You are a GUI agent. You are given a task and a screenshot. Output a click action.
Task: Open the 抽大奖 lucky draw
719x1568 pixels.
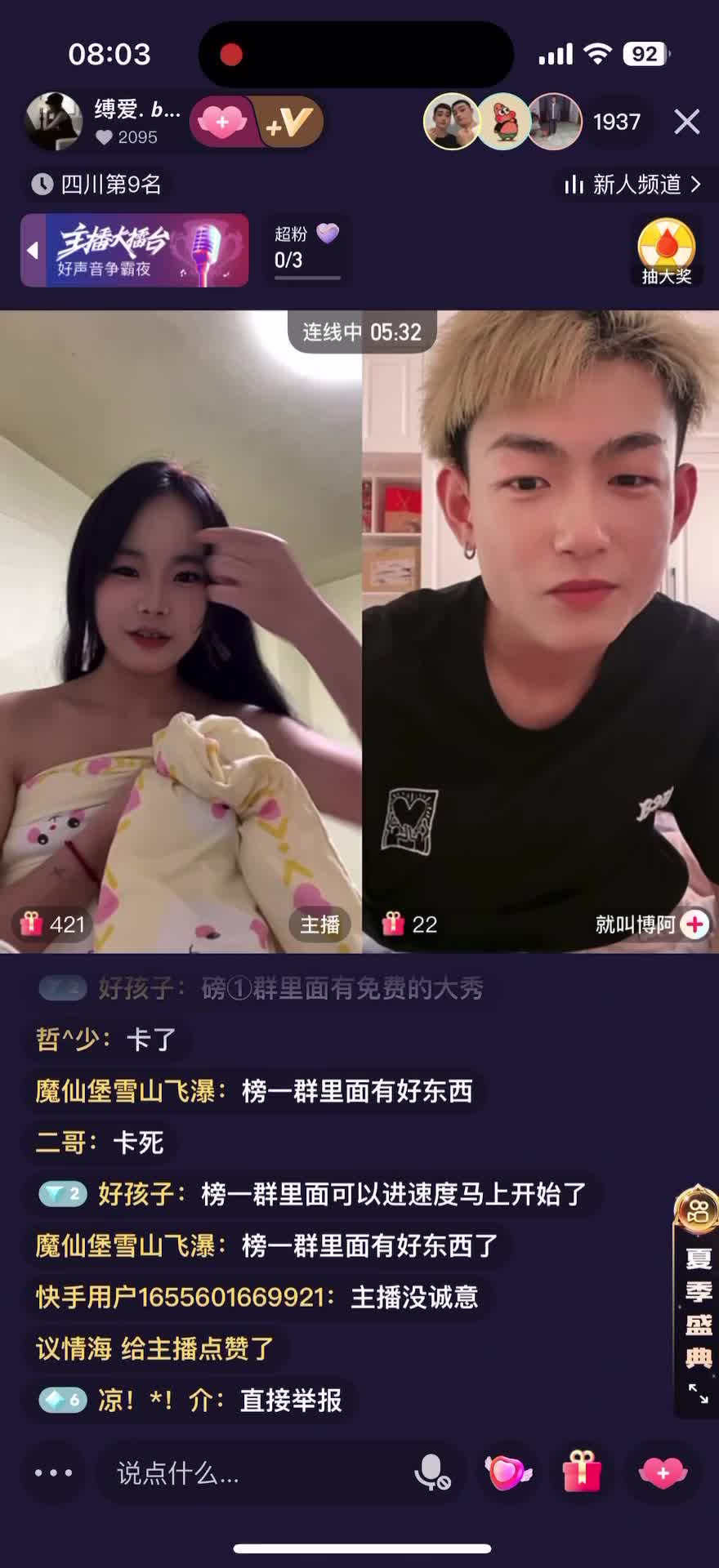pyautogui.click(x=666, y=251)
